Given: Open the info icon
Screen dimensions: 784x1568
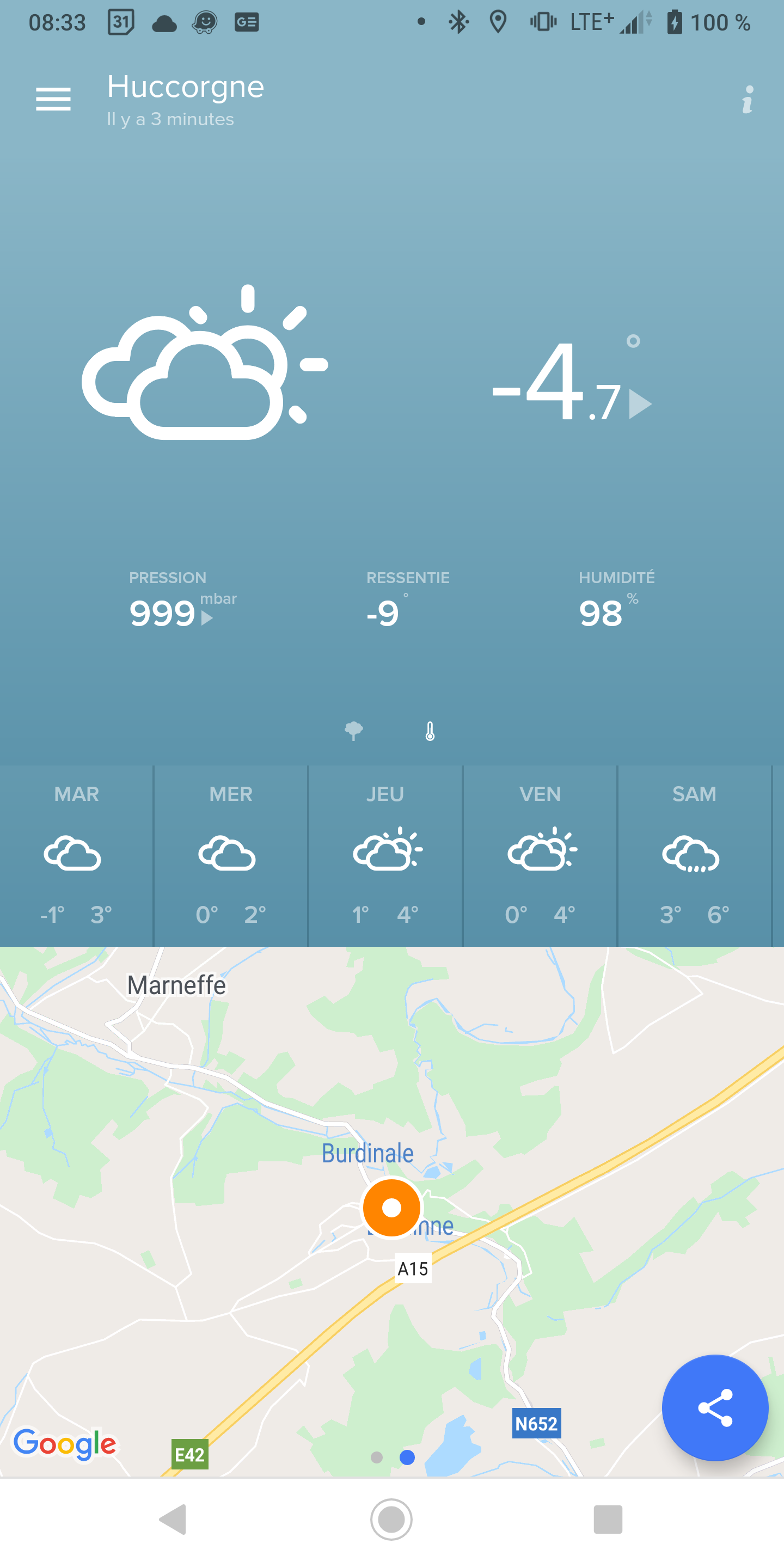Looking at the screenshot, I should point(748,99).
